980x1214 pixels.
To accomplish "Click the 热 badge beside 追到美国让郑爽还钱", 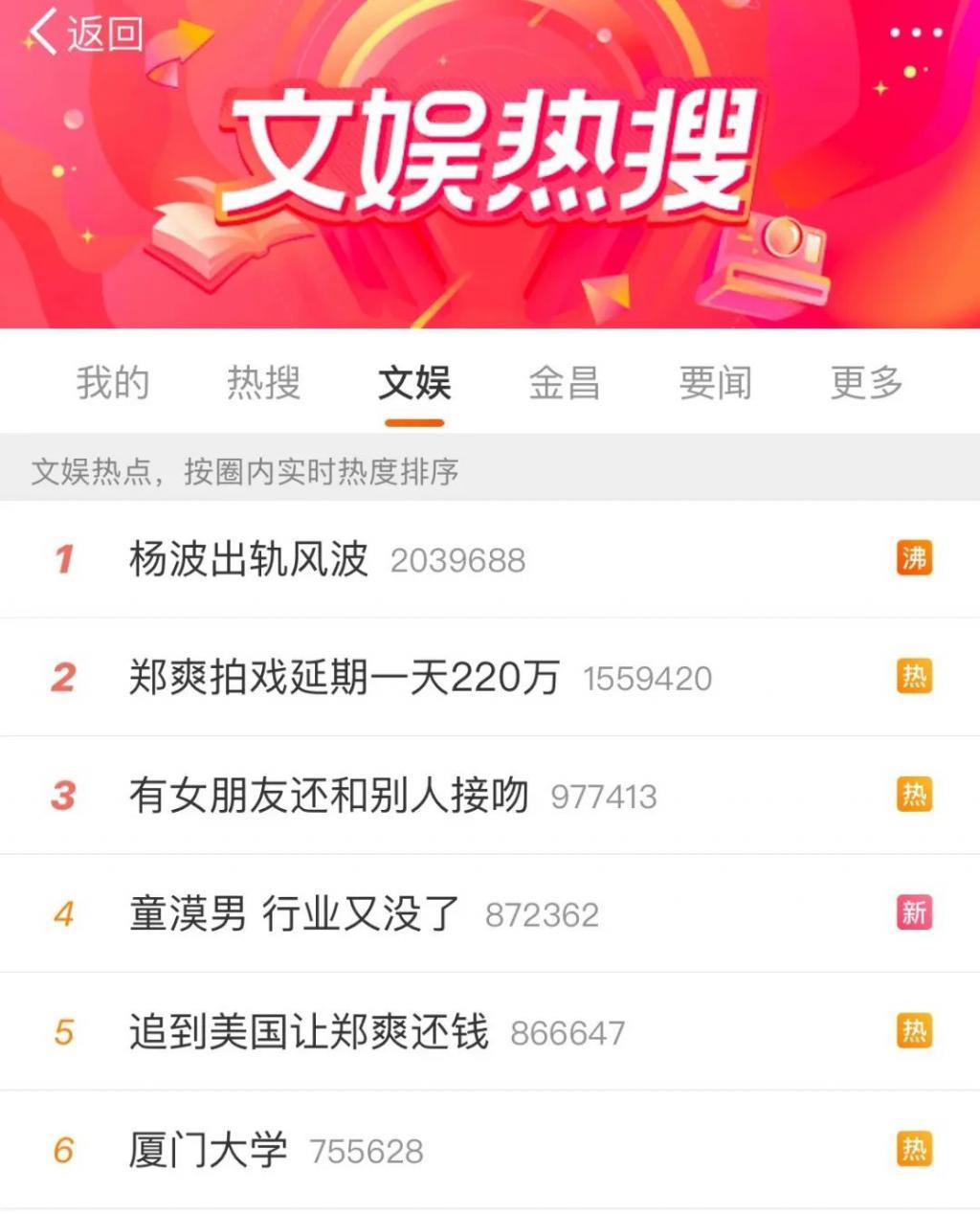I will (914, 1033).
